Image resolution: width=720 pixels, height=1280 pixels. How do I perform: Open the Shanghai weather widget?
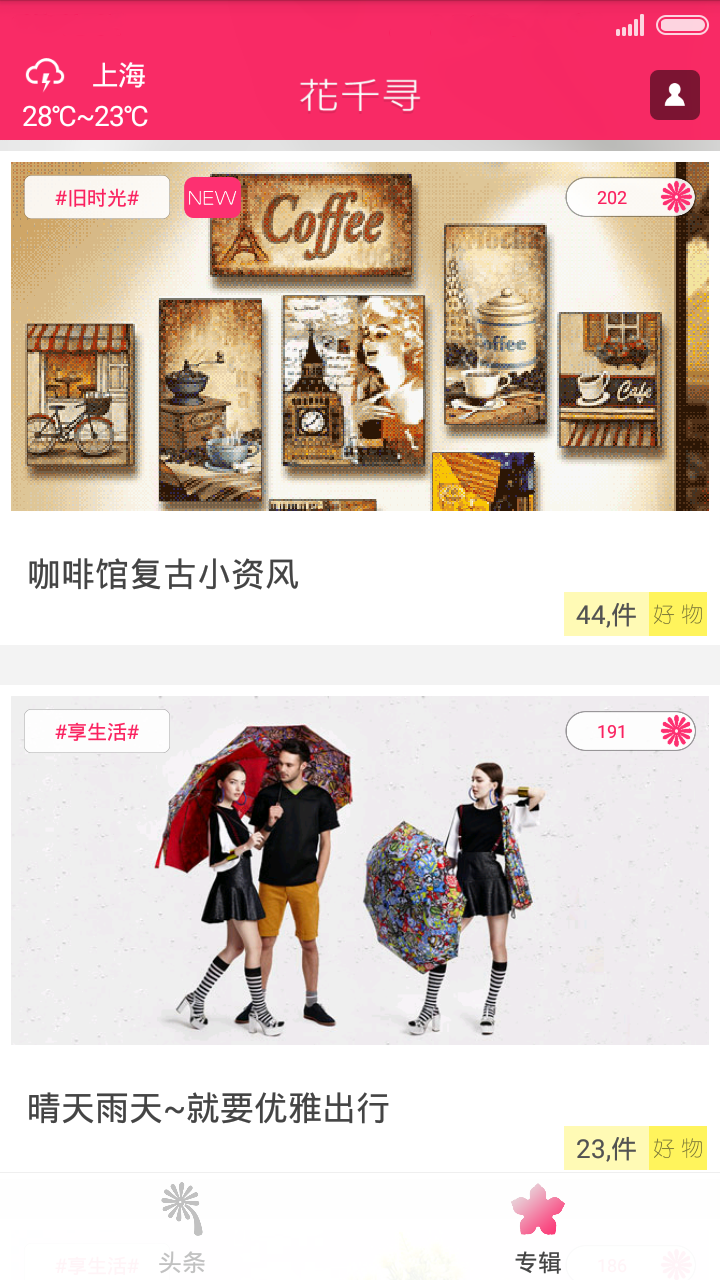(x=86, y=95)
